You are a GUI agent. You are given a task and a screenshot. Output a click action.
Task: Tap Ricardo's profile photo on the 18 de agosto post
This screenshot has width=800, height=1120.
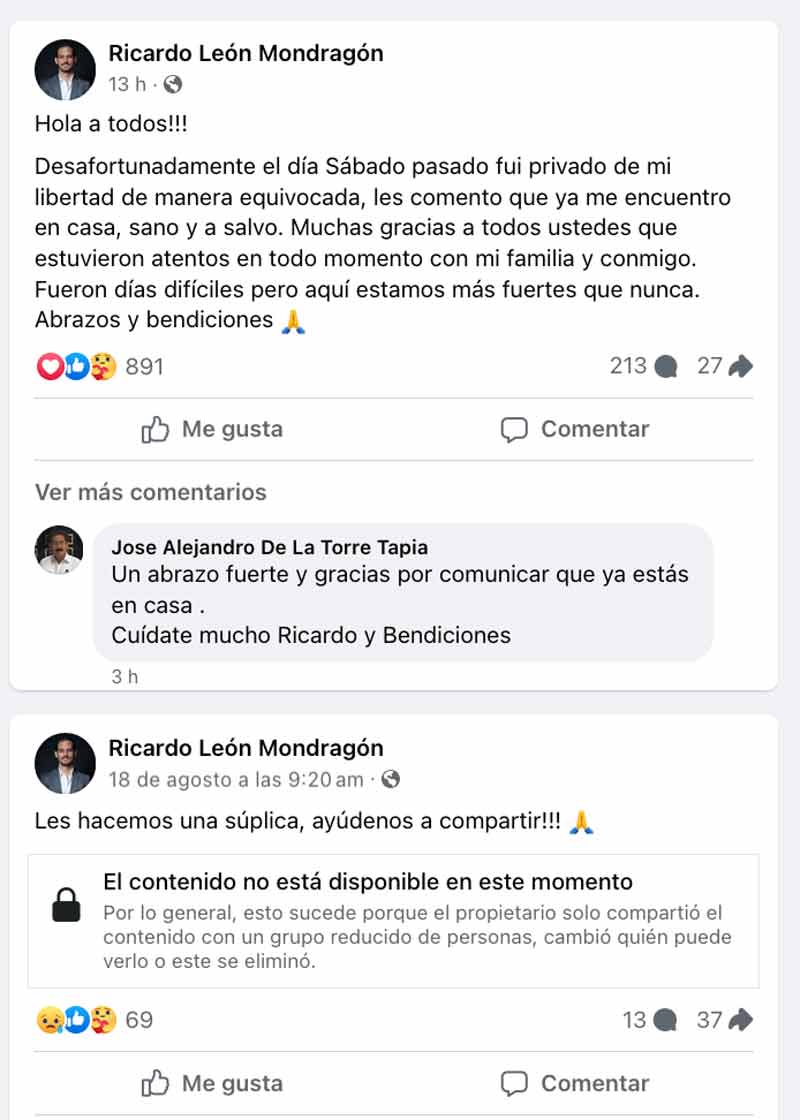click(65, 764)
